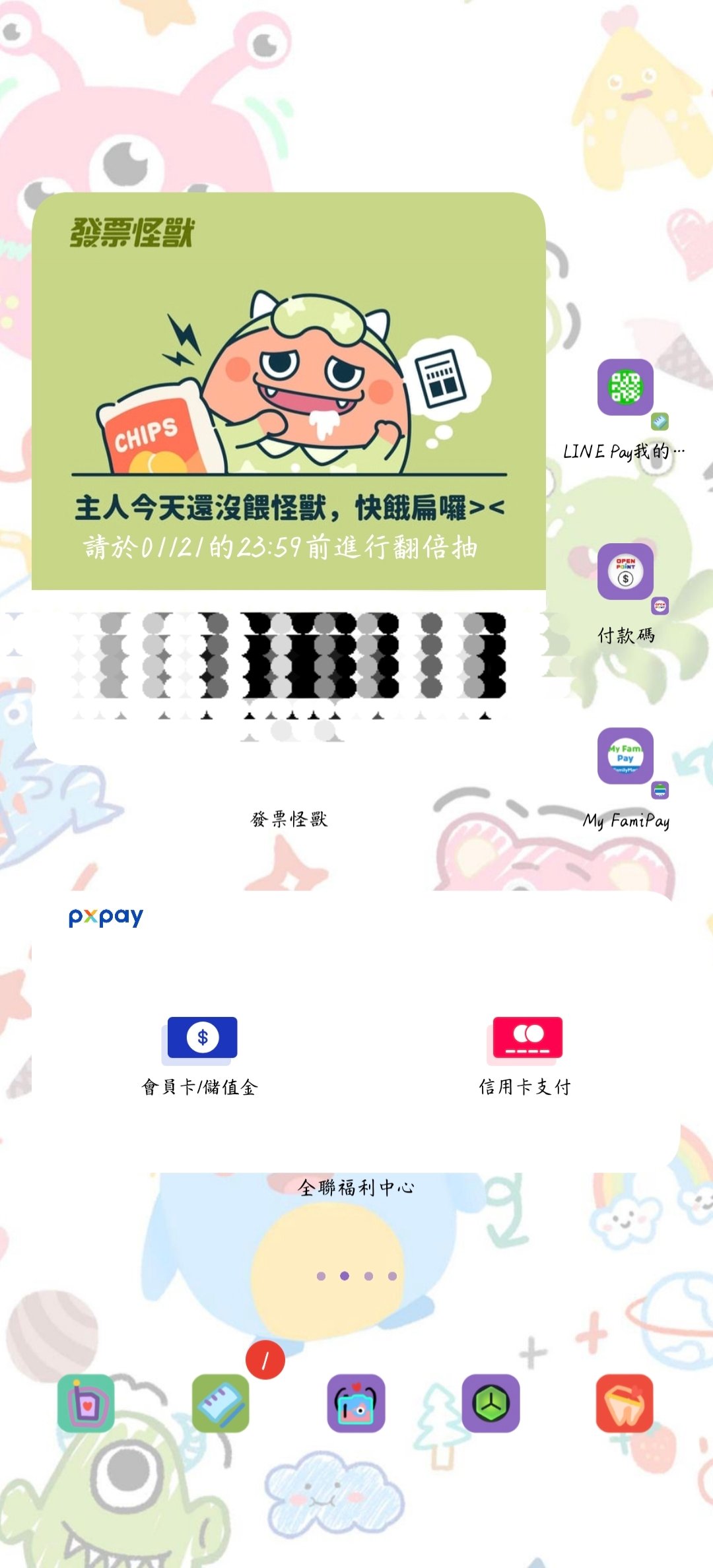This screenshot has width=713, height=1568.
Task: Open the pxpay logo in the widget
Action: 106,916
